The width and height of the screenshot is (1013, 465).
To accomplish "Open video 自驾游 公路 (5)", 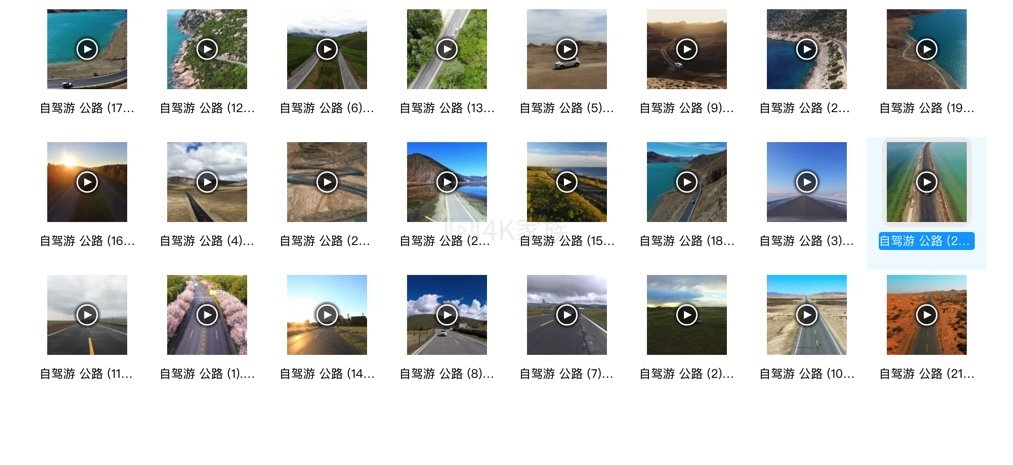I will 567,49.
